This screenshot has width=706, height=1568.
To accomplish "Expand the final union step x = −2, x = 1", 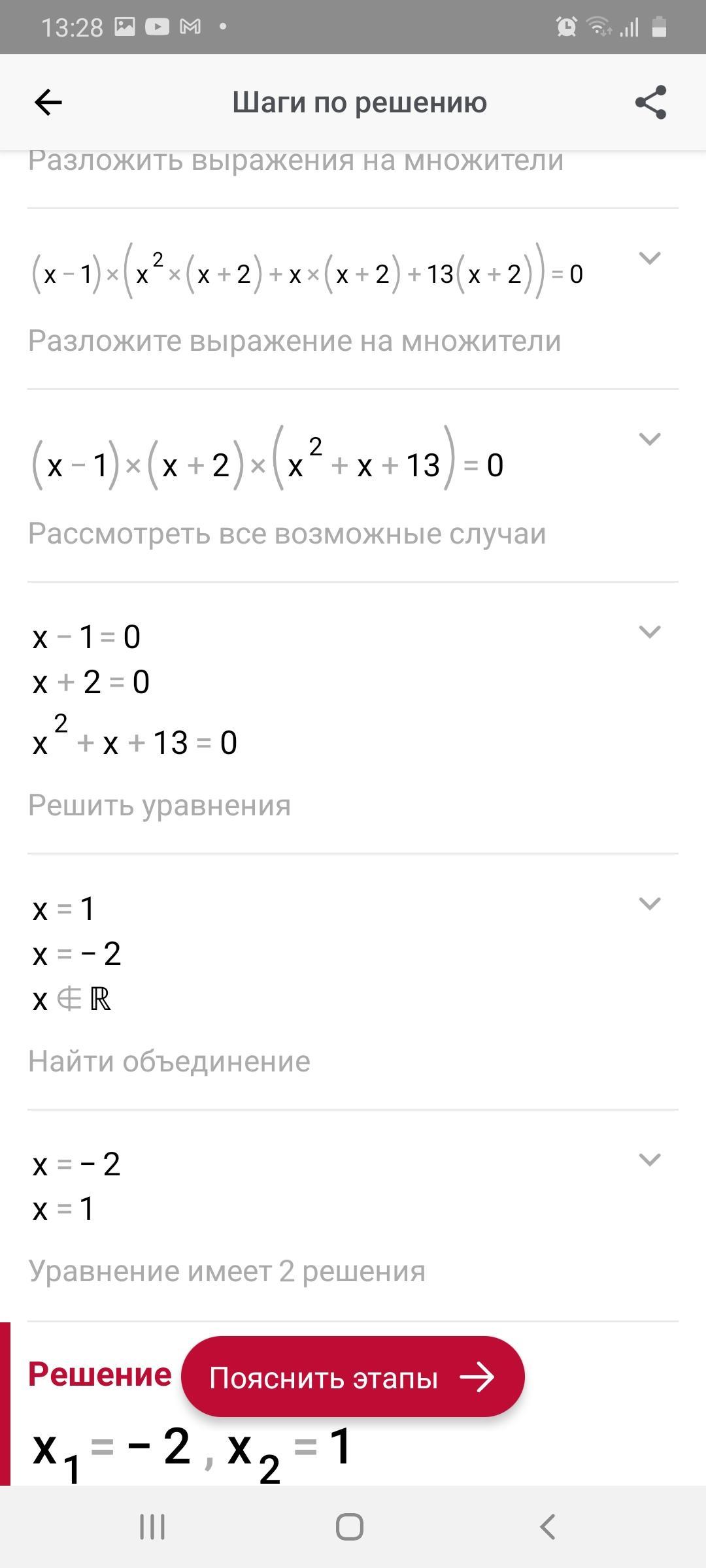I will pyautogui.click(x=649, y=1160).
